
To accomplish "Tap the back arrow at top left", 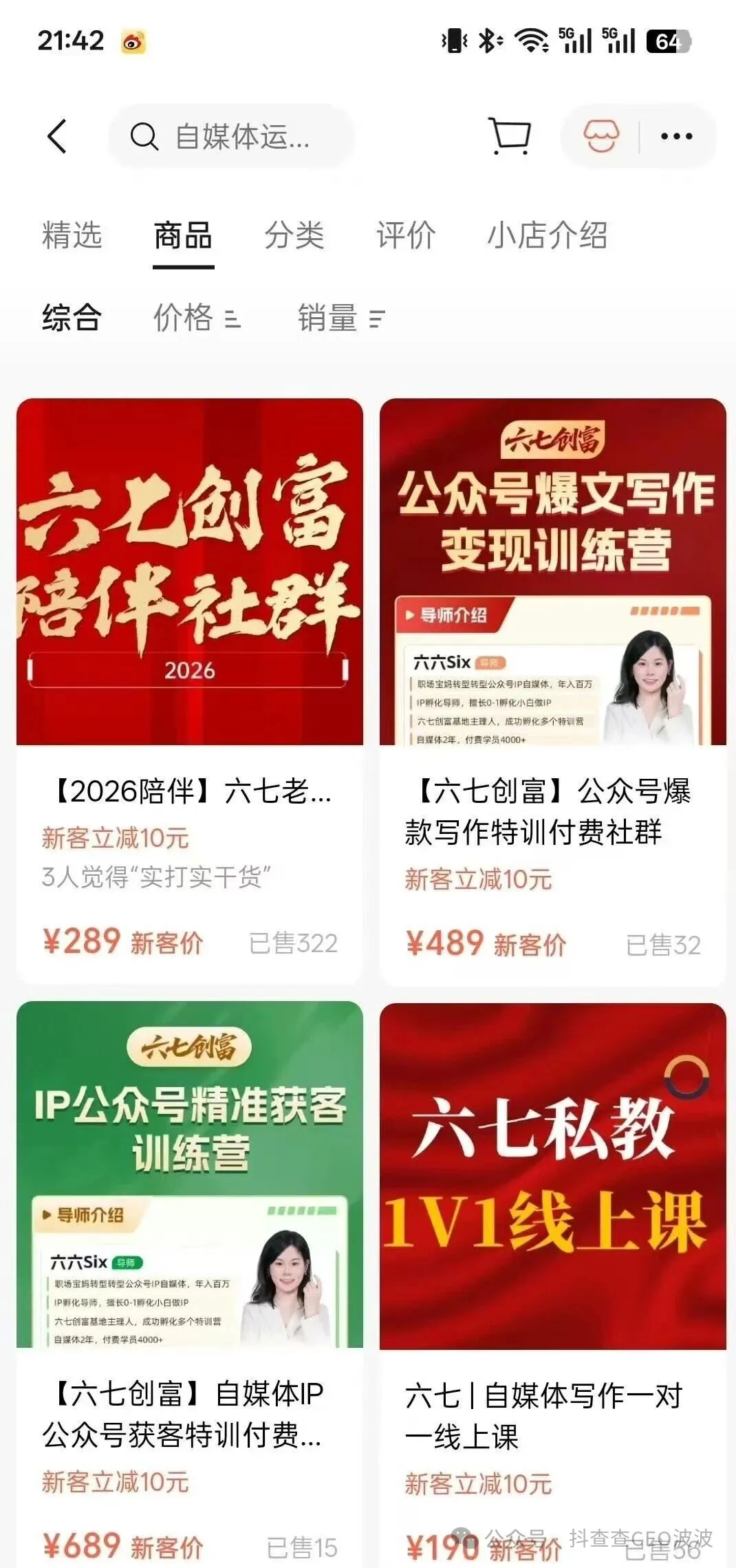I will click(x=58, y=136).
